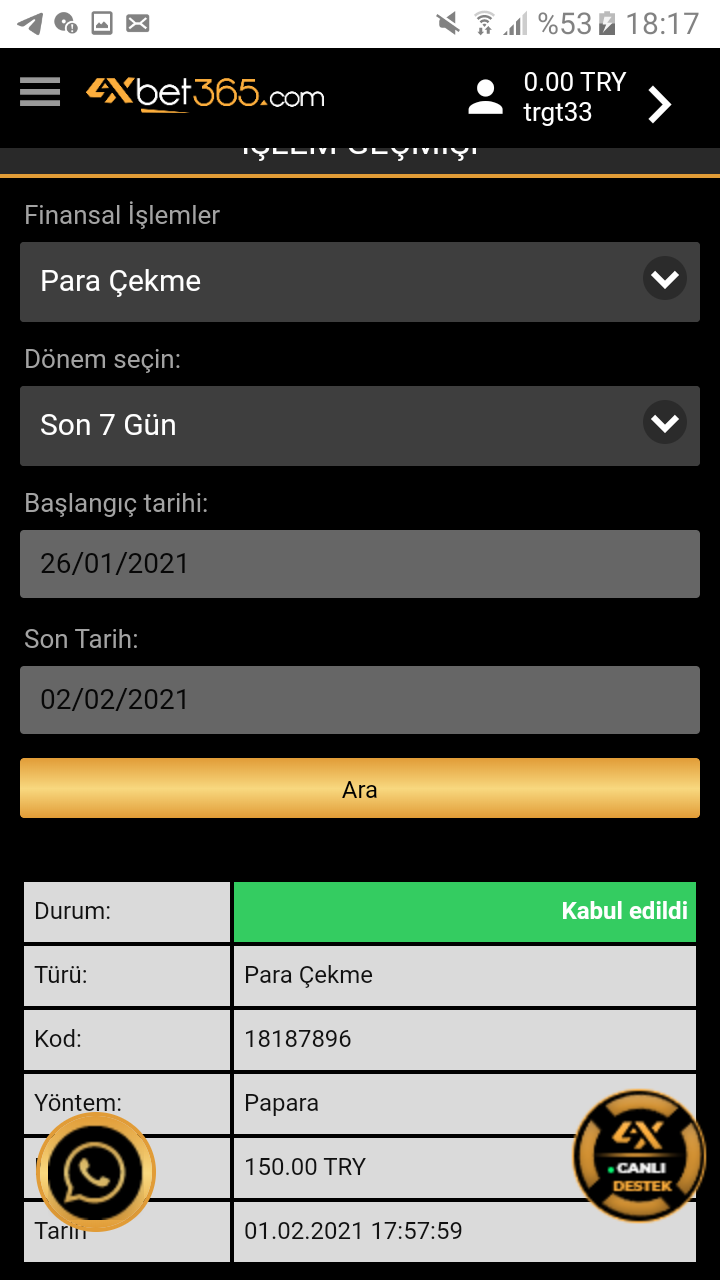Edit the Son Tarih date field
This screenshot has width=720, height=1280.
tap(360, 700)
